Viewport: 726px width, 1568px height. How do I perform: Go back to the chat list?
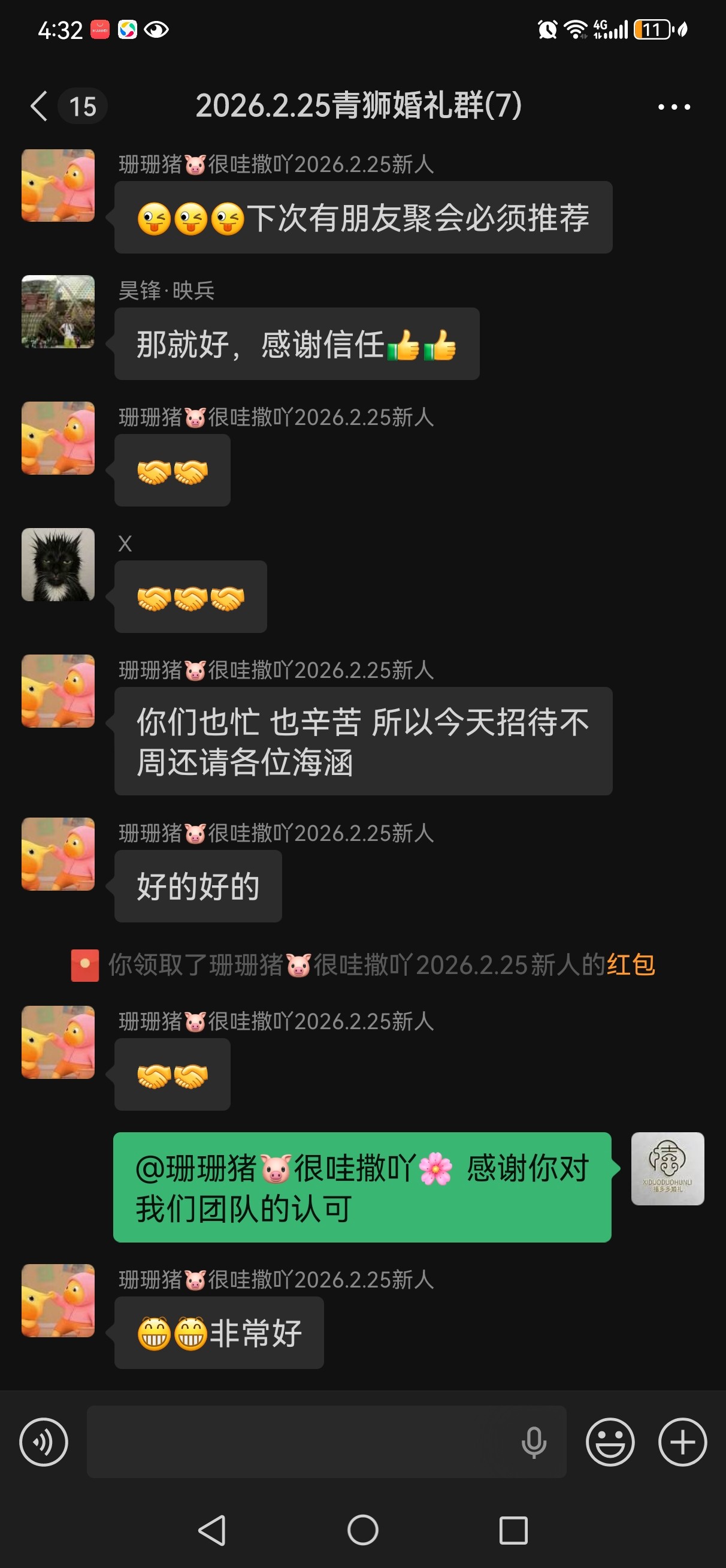click(x=40, y=107)
